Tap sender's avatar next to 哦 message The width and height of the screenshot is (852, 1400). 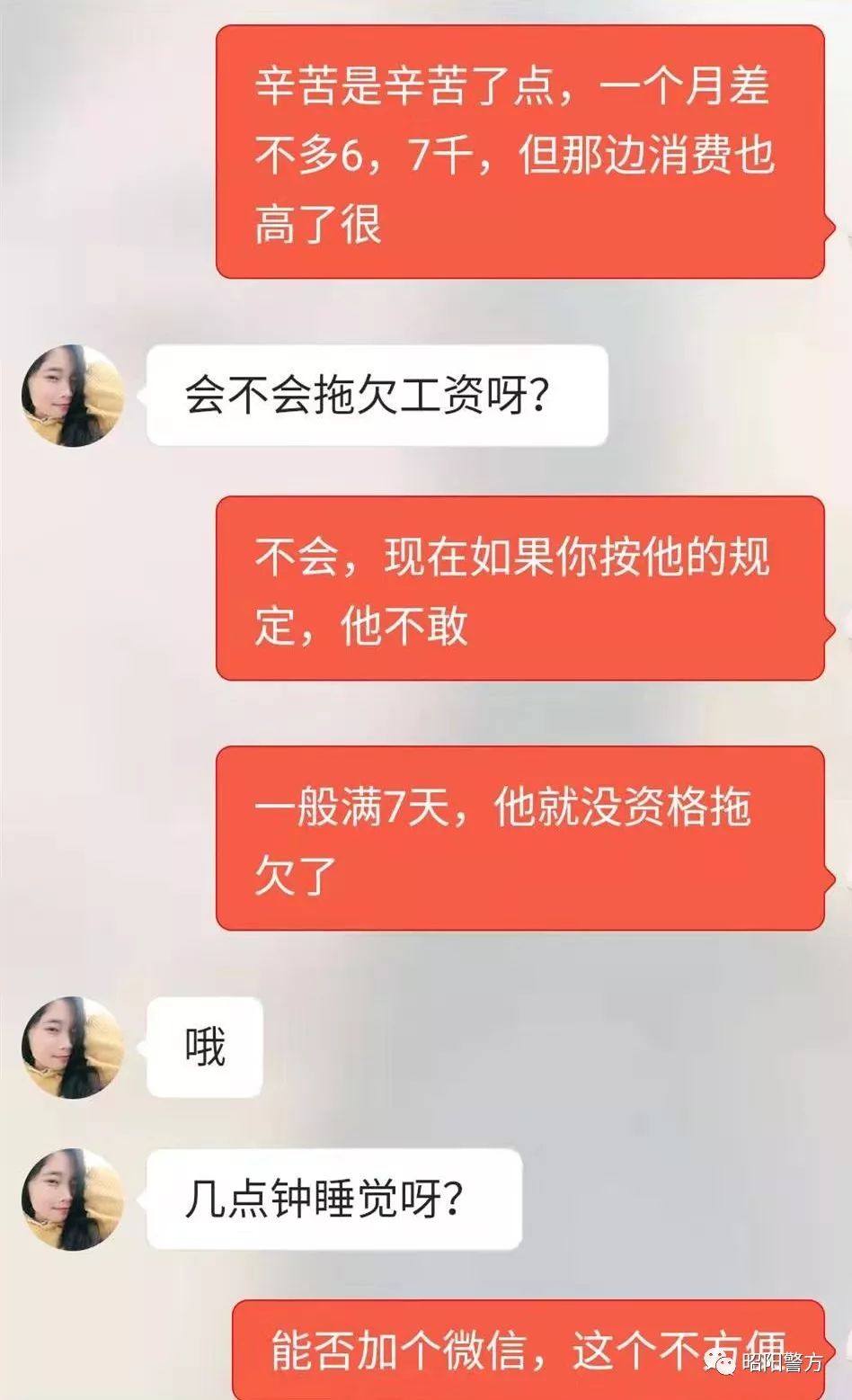(72, 1047)
